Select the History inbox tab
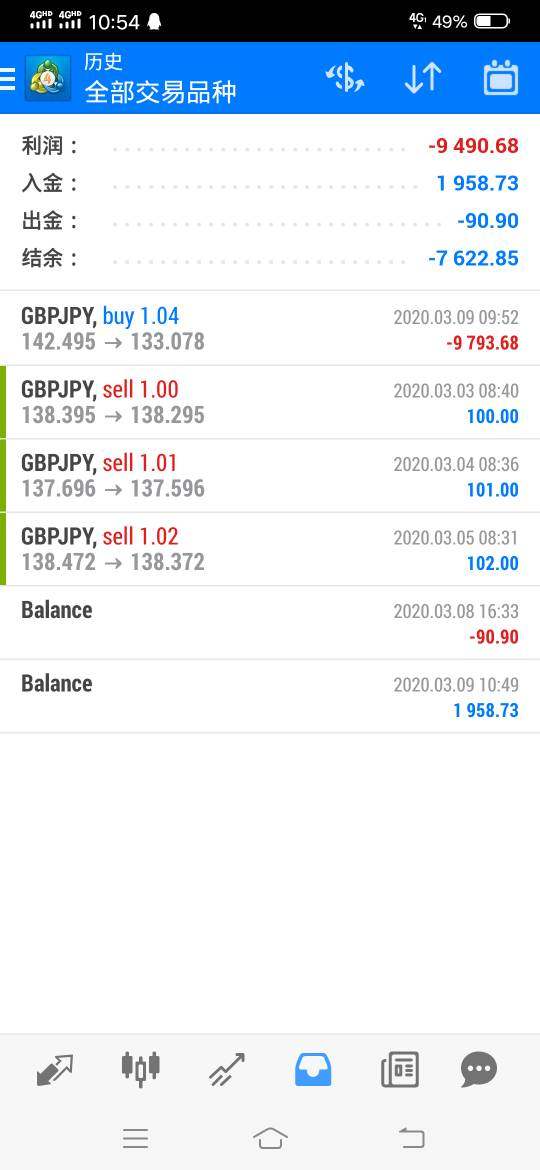Viewport: 540px width, 1170px height. [x=313, y=1070]
